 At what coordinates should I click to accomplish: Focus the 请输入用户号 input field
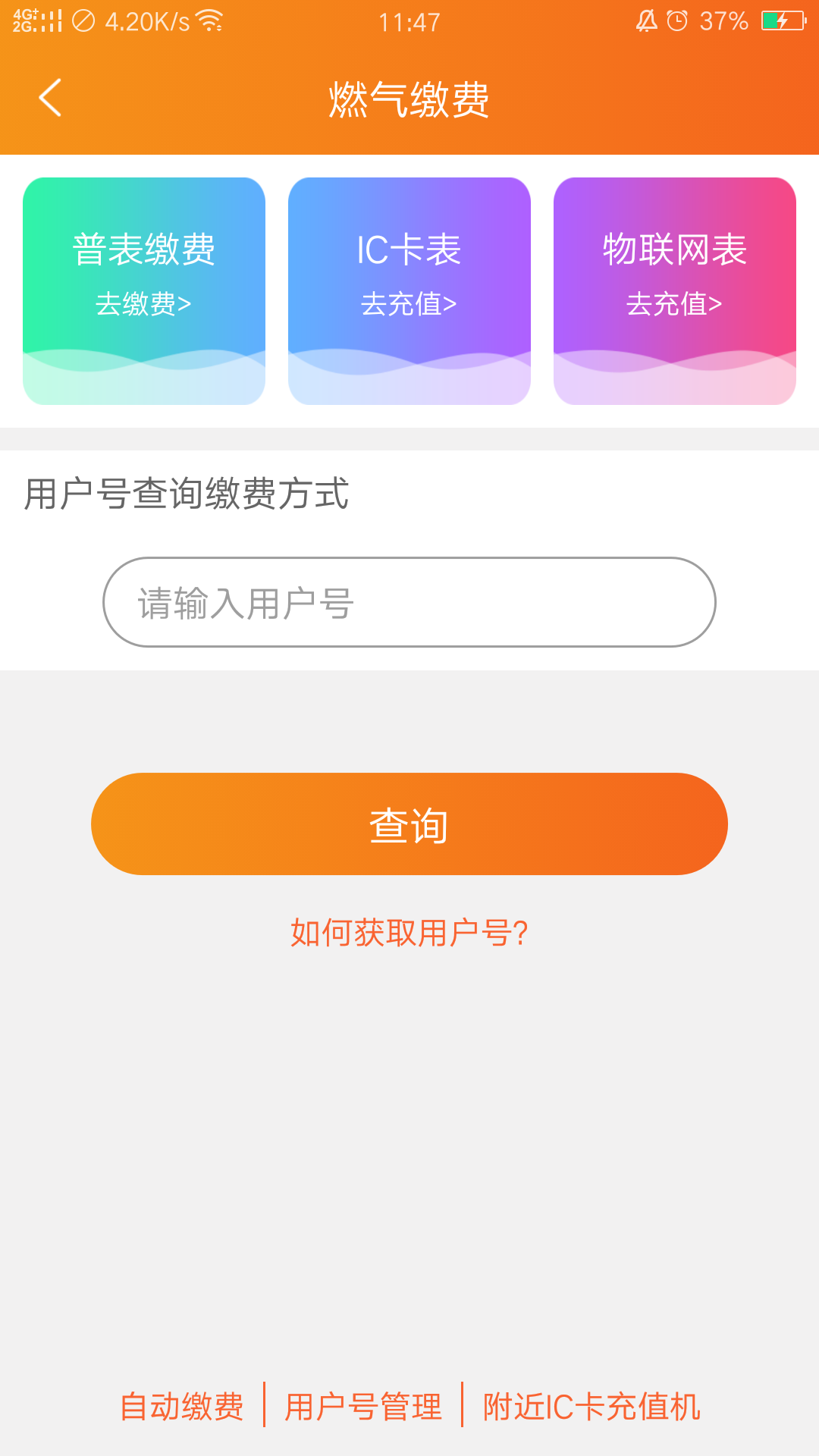pos(409,603)
